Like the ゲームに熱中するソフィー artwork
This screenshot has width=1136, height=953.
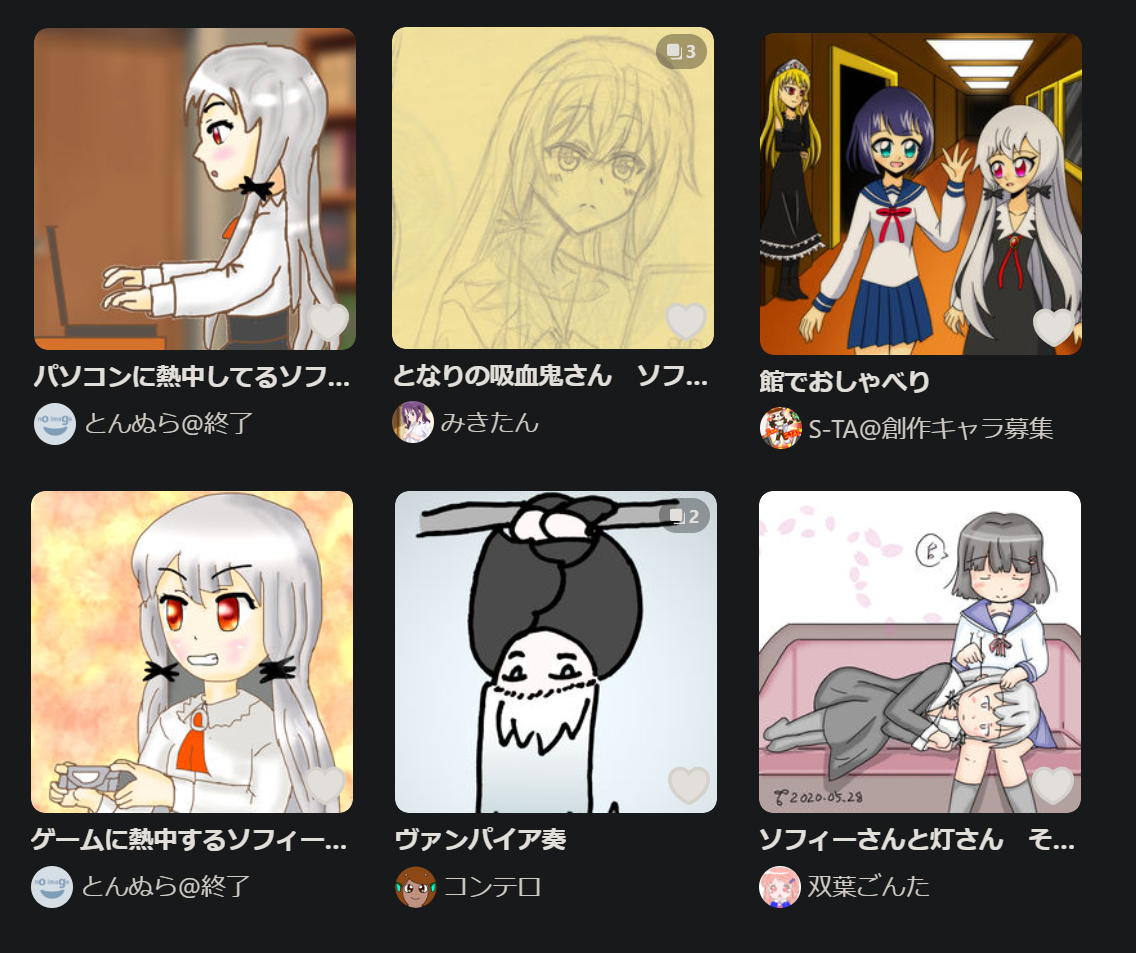325,785
